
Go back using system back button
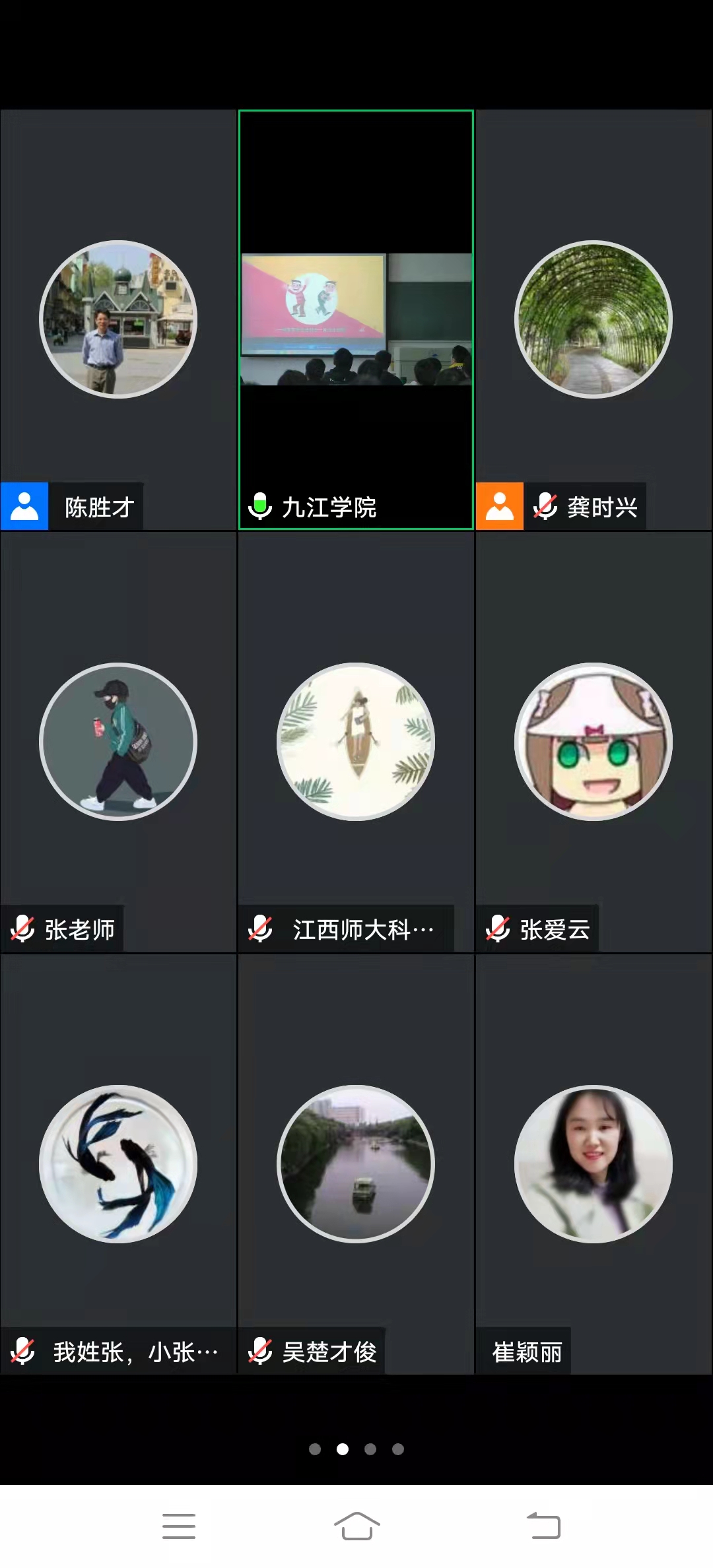pos(543,1526)
